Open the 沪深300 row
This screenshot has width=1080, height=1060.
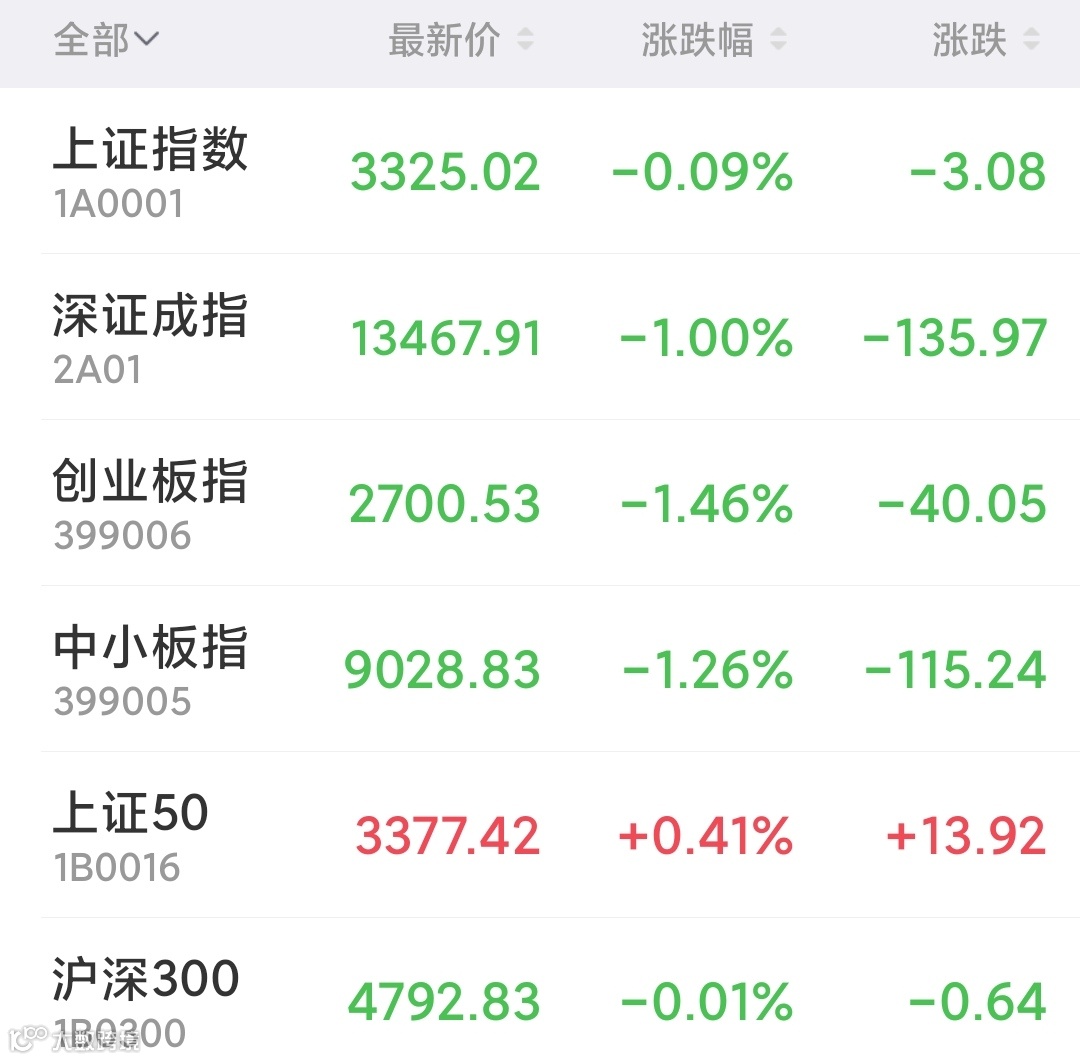pos(540,989)
